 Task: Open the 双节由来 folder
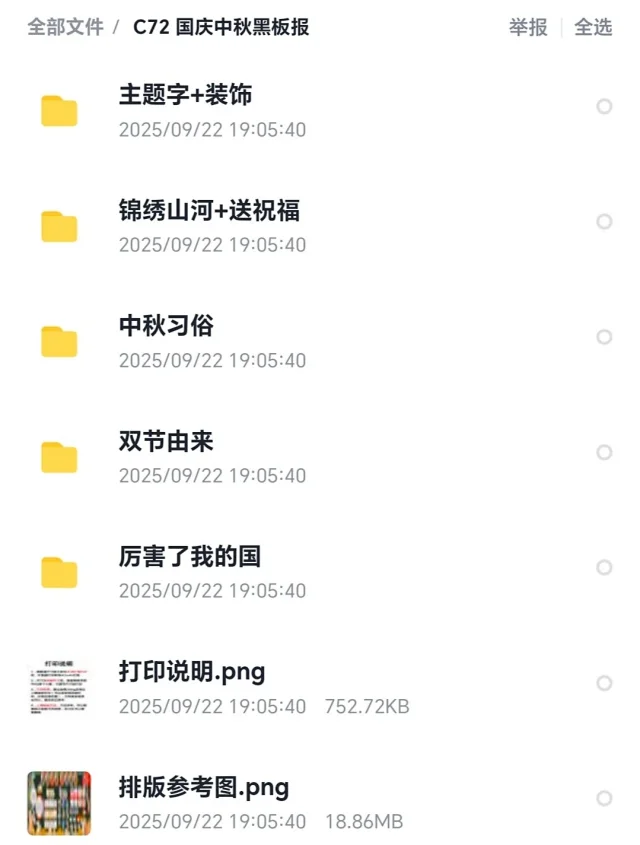[x=166, y=441]
